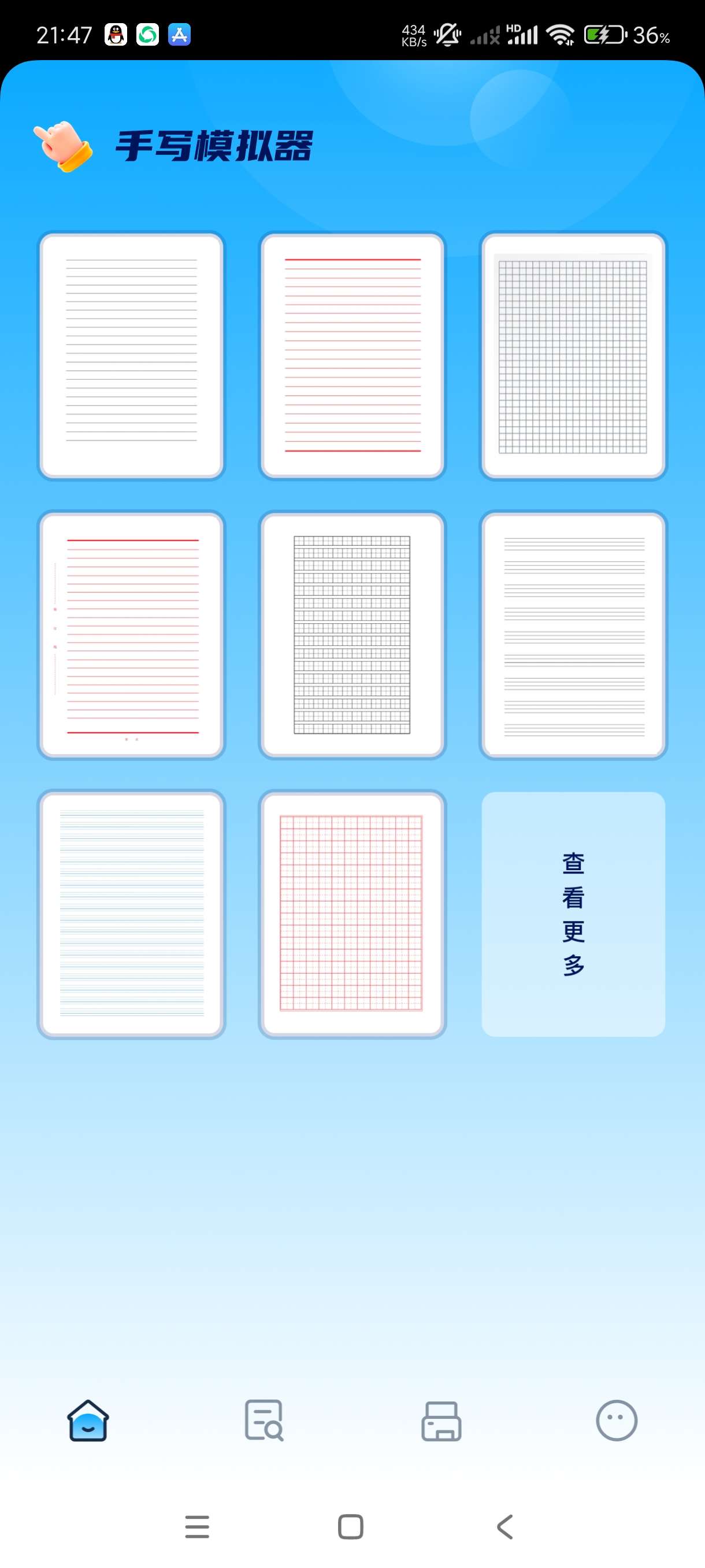The height and width of the screenshot is (1568, 705).
Task: Select the red Tian-character grid template
Action: click(352, 914)
